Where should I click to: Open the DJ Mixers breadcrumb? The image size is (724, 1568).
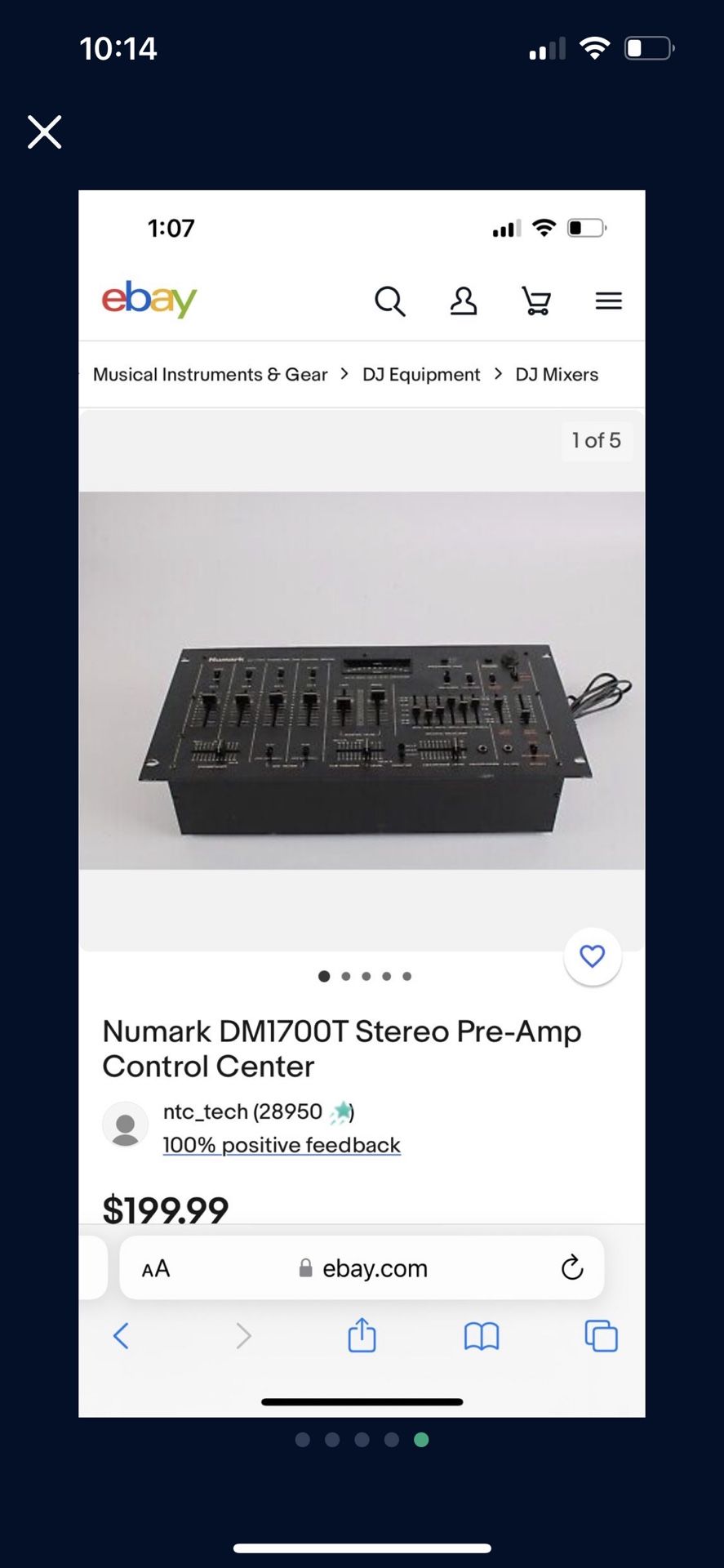[x=557, y=374]
